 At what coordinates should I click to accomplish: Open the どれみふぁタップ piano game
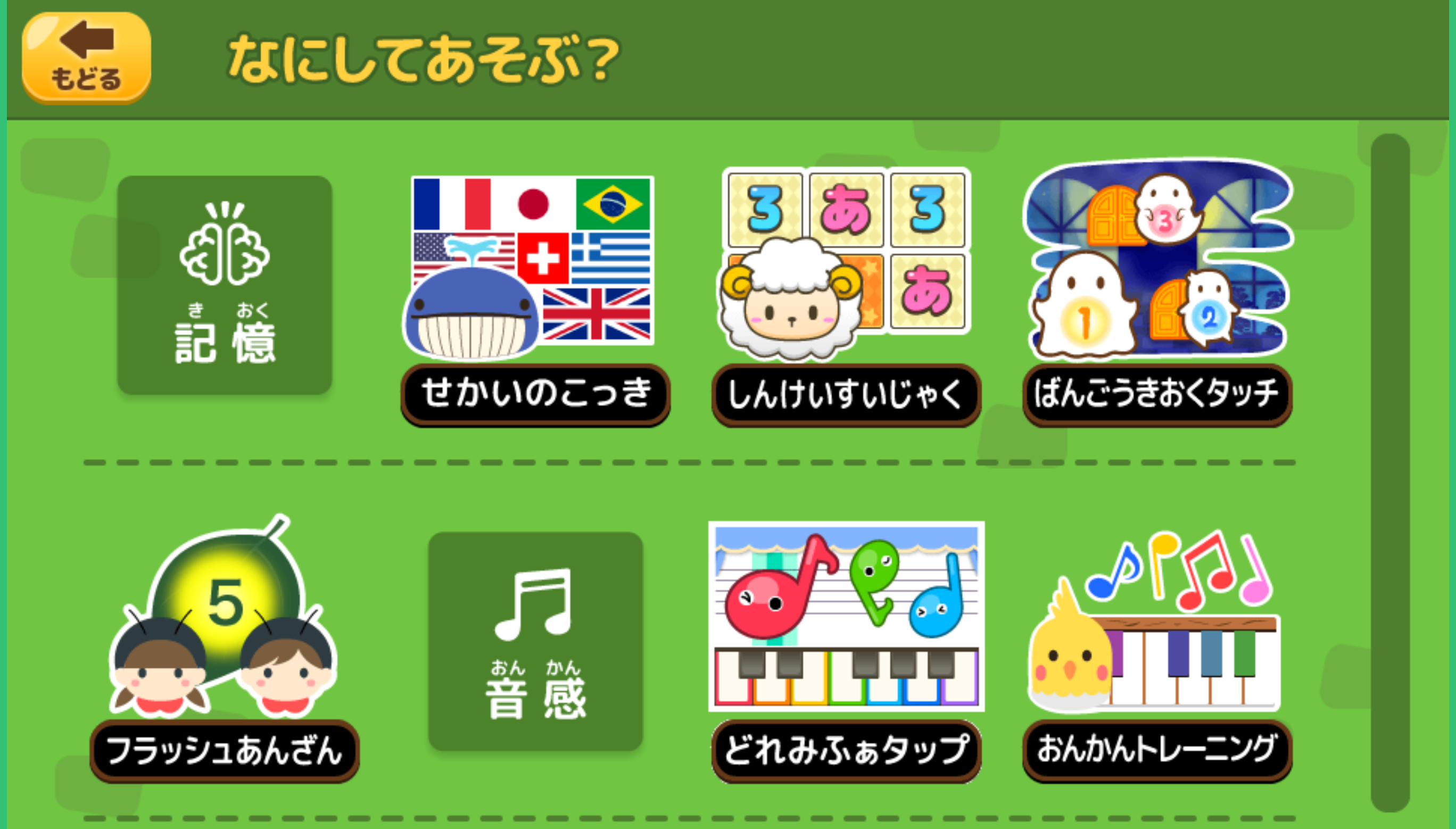click(x=846, y=649)
